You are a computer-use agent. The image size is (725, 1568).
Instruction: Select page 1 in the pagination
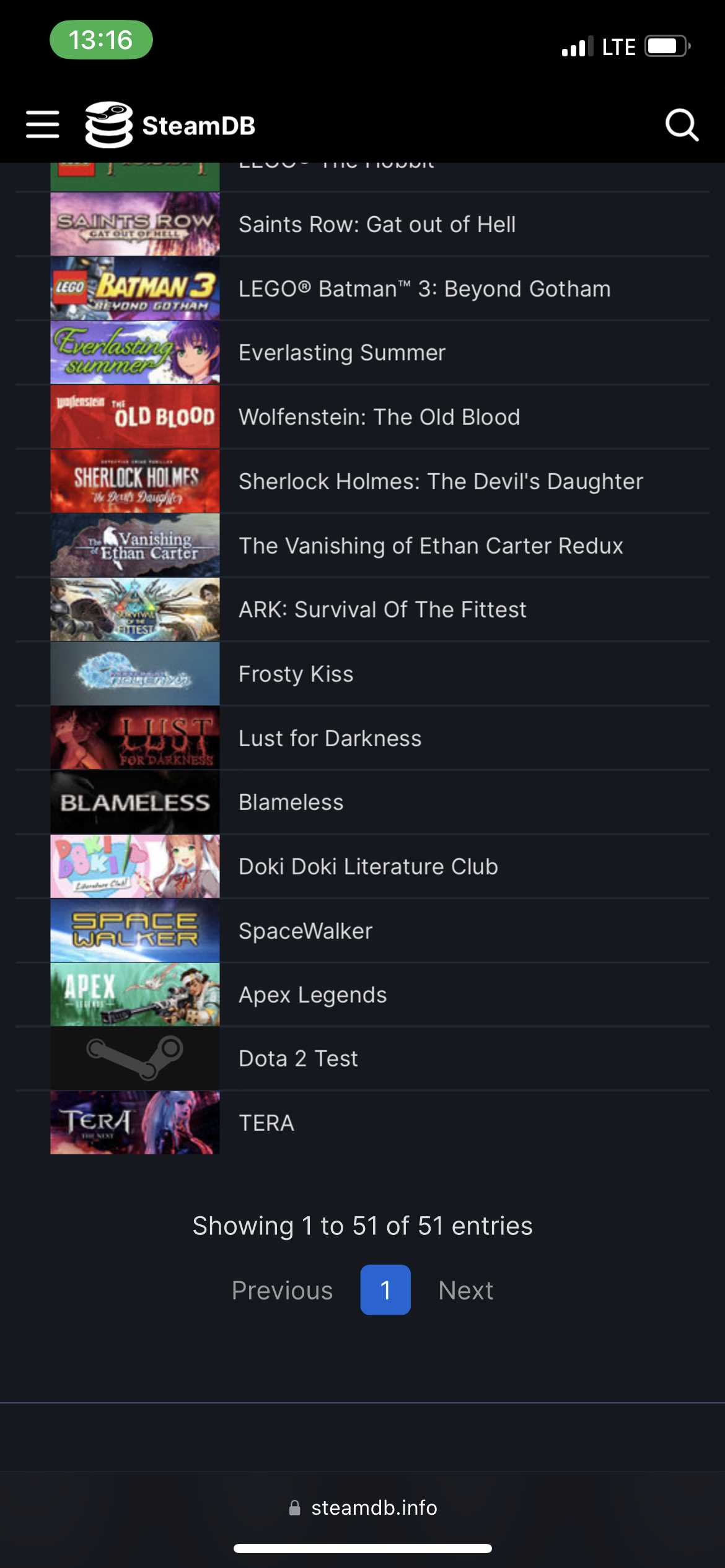click(x=385, y=1290)
